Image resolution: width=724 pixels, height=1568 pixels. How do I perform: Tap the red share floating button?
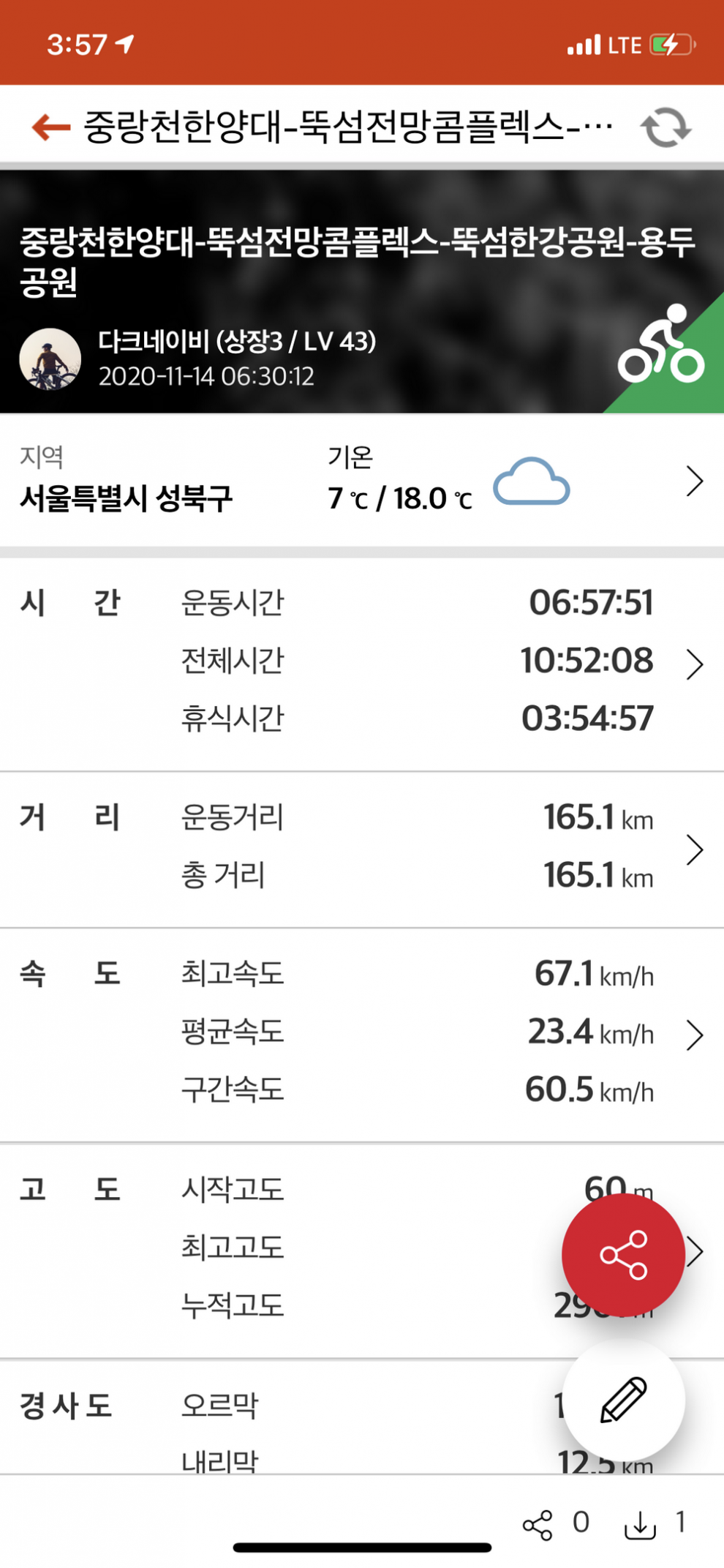click(623, 1255)
